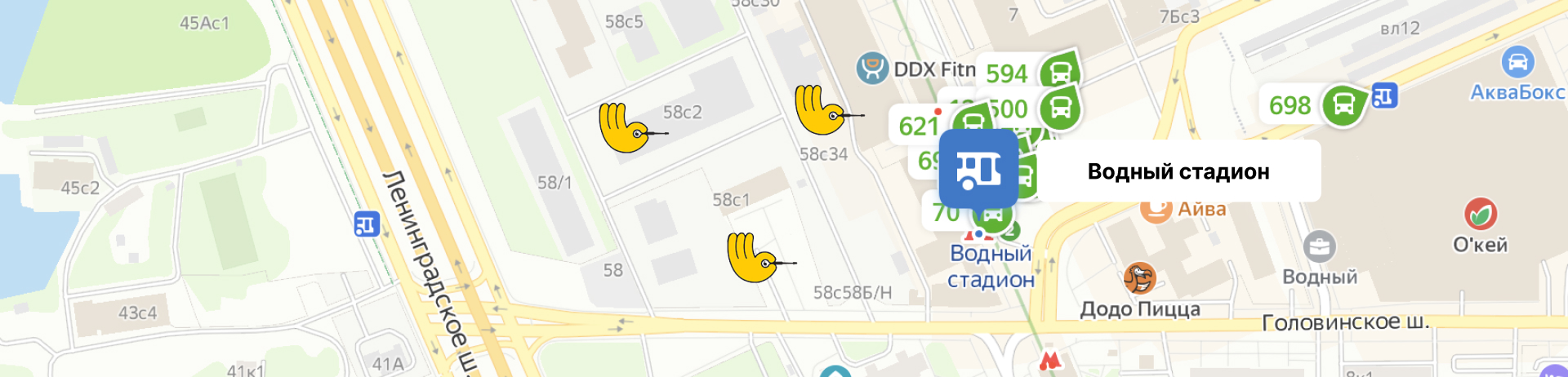Open the Водный business center marker

(x=1319, y=246)
